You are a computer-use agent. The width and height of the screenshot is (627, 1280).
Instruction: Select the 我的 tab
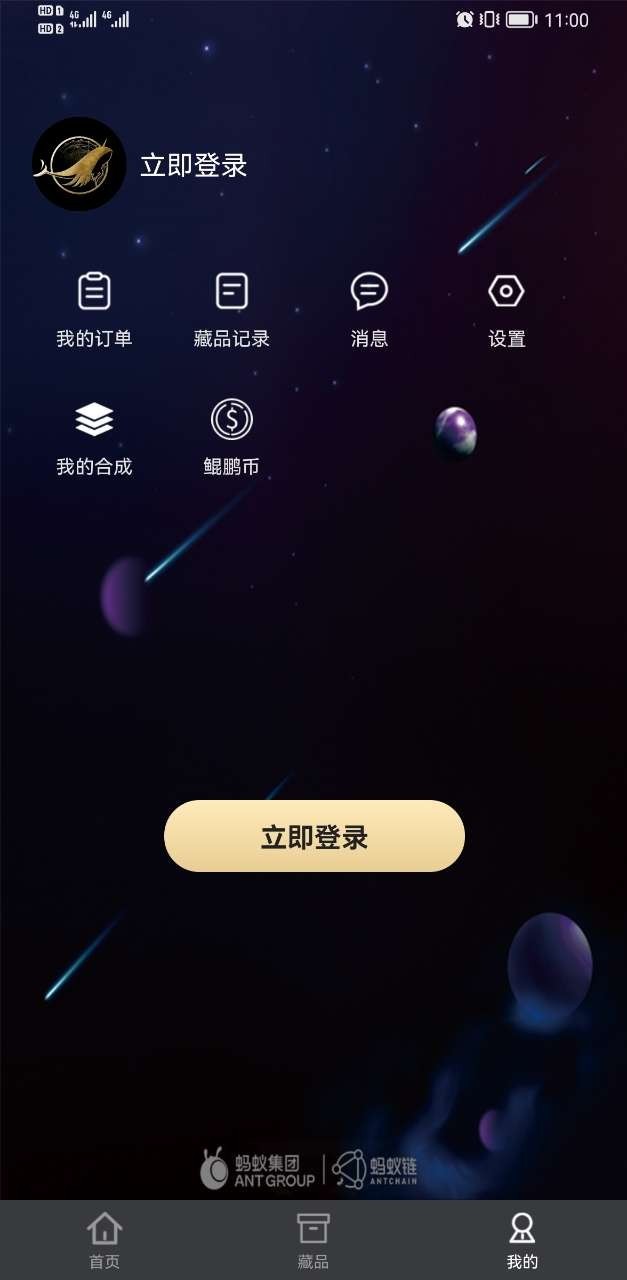pyautogui.click(x=522, y=1240)
